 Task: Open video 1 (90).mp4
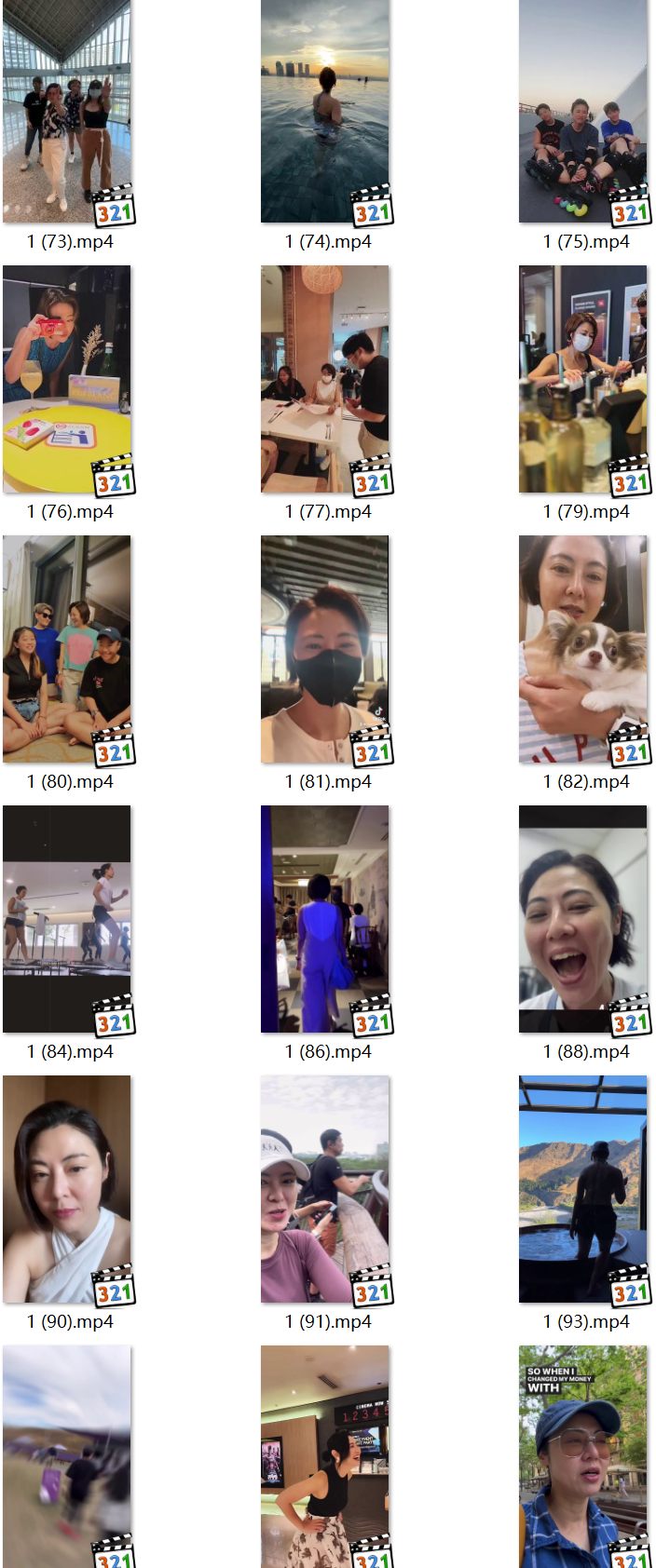tap(67, 1189)
